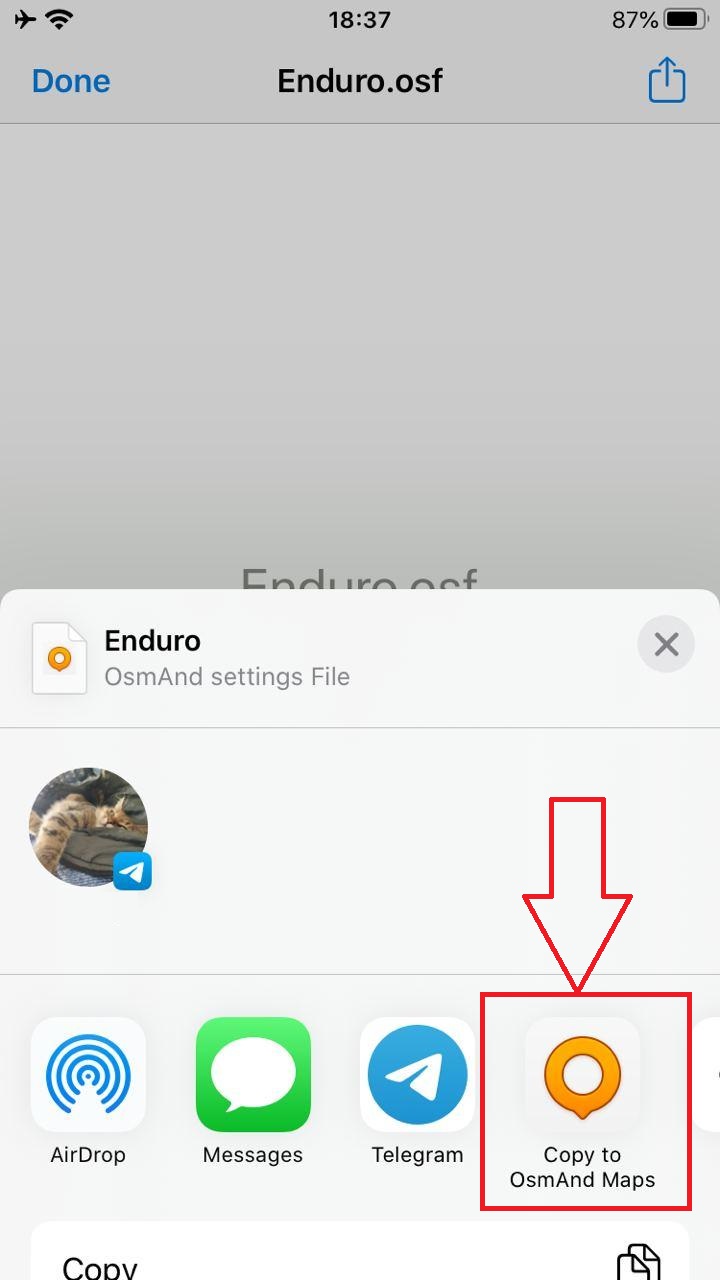Send the file via AirDrop
Viewport: 720px width, 1280px height.
pos(88,1075)
